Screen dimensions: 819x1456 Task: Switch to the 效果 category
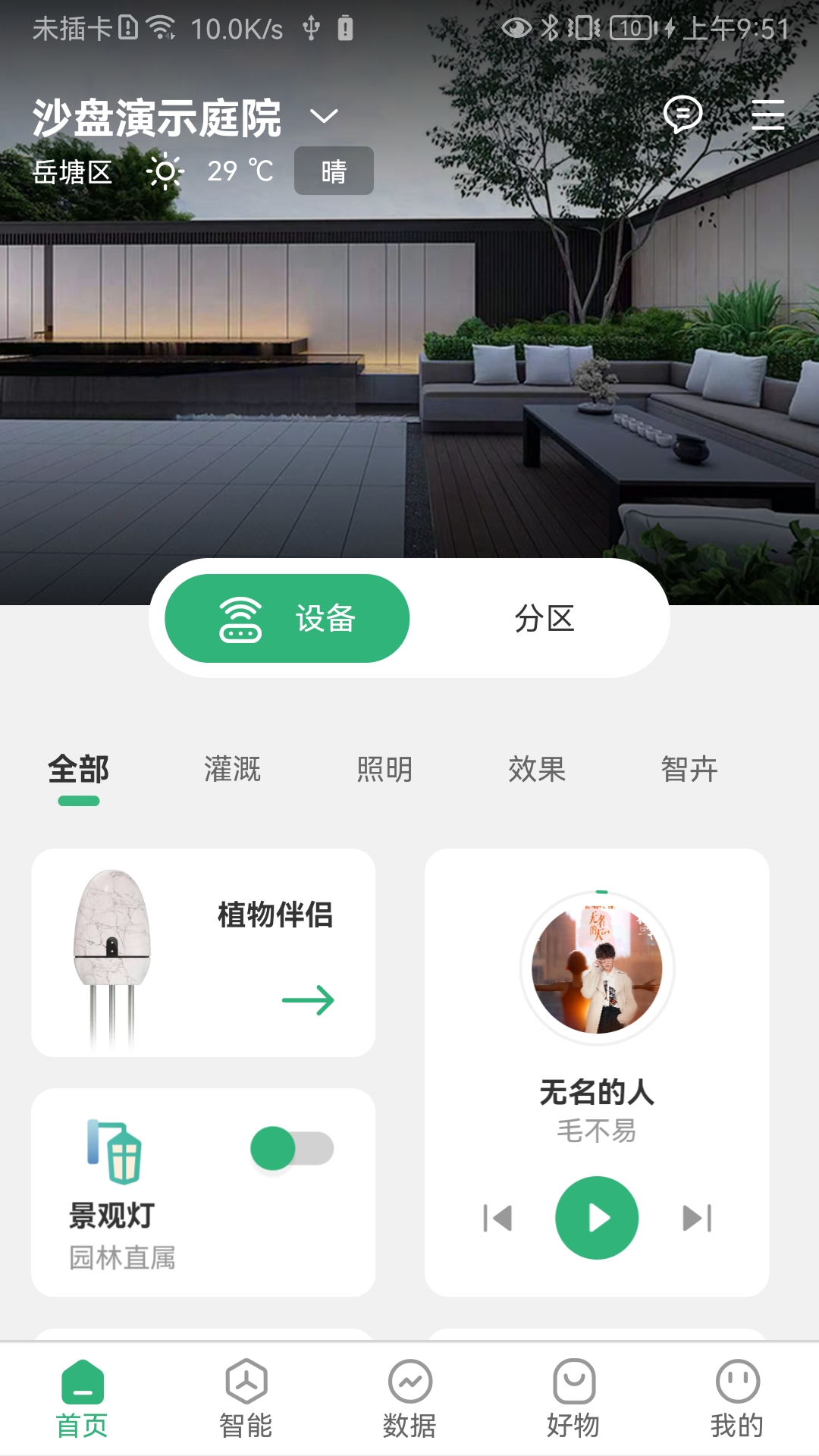pyautogui.click(x=537, y=770)
